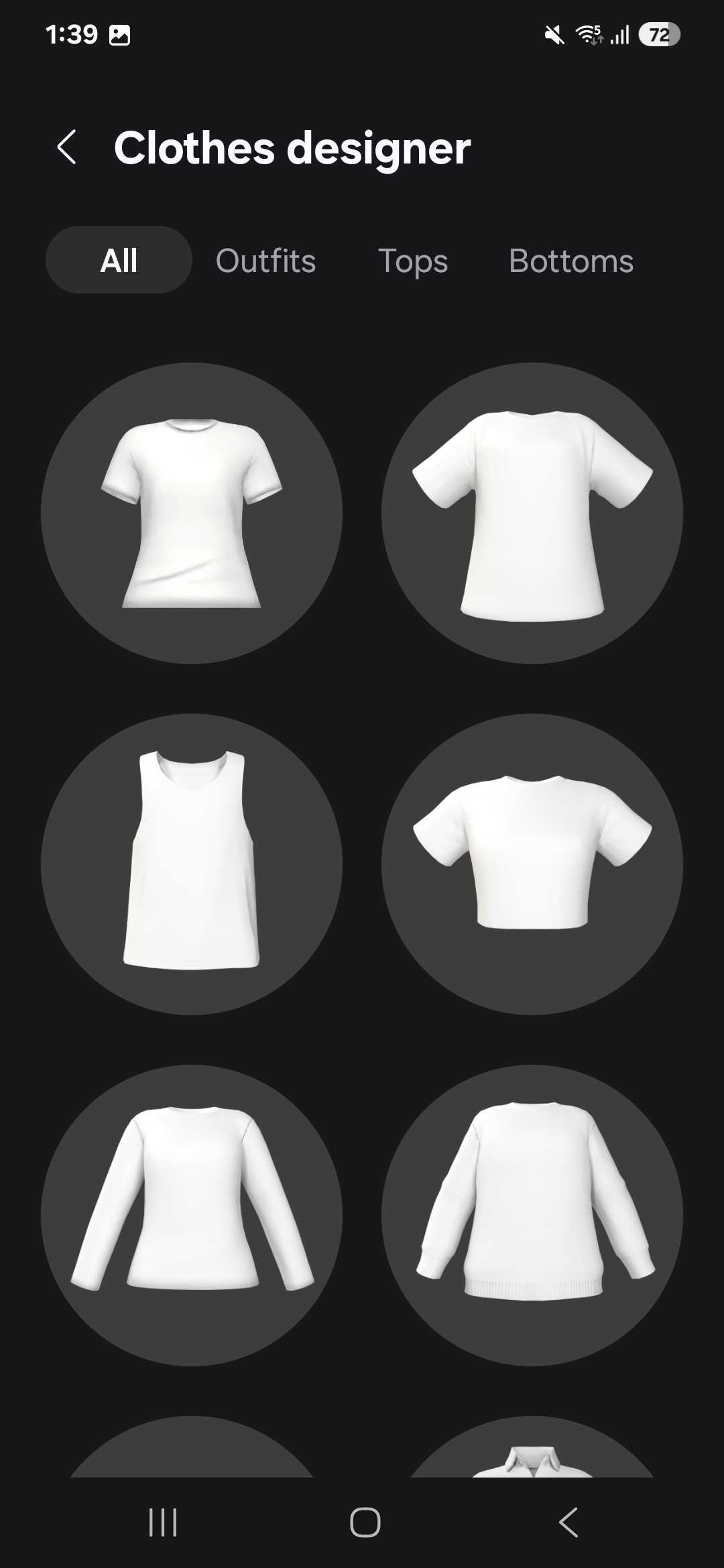The height and width of the screenshot is (1568, 724).
Task: Switch to the Tops tab
Action: (x=413, y=260)
